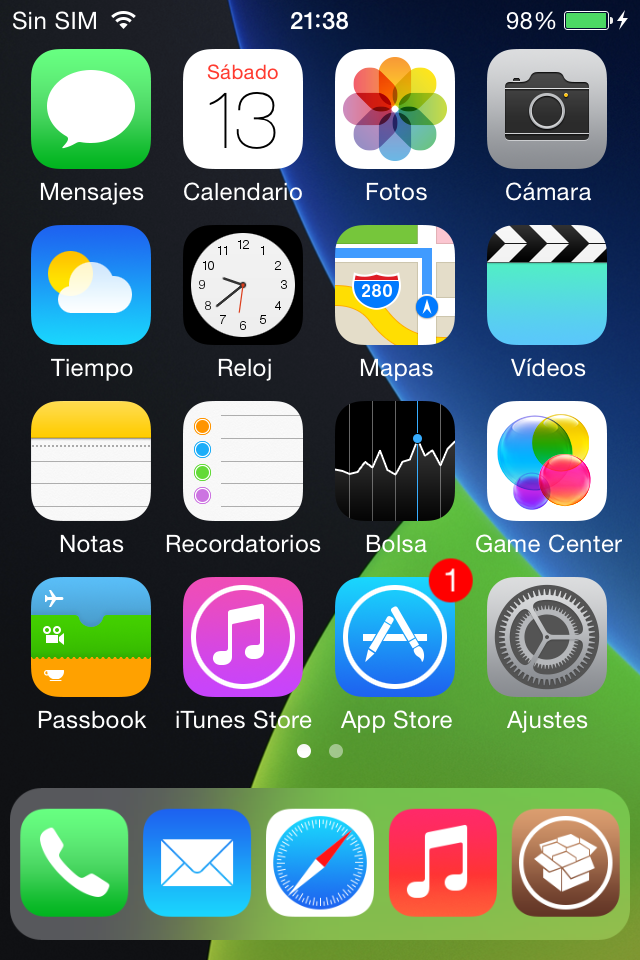Viewport: 640px width, 960px height.
Task: Open the Reloj clock app
Action: (x=243, y=285)
